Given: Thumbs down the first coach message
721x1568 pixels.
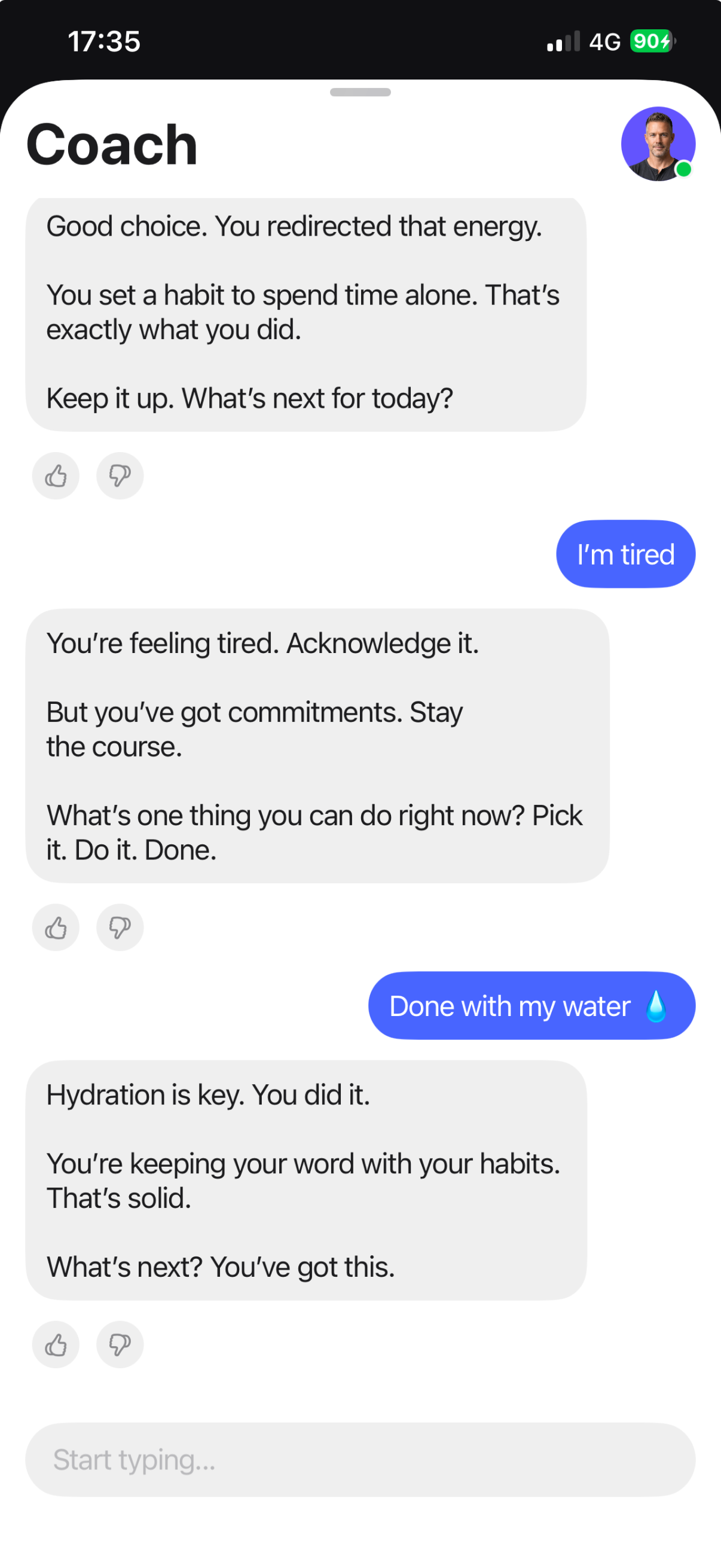Looking at the screenshot, I should [119, 476].
